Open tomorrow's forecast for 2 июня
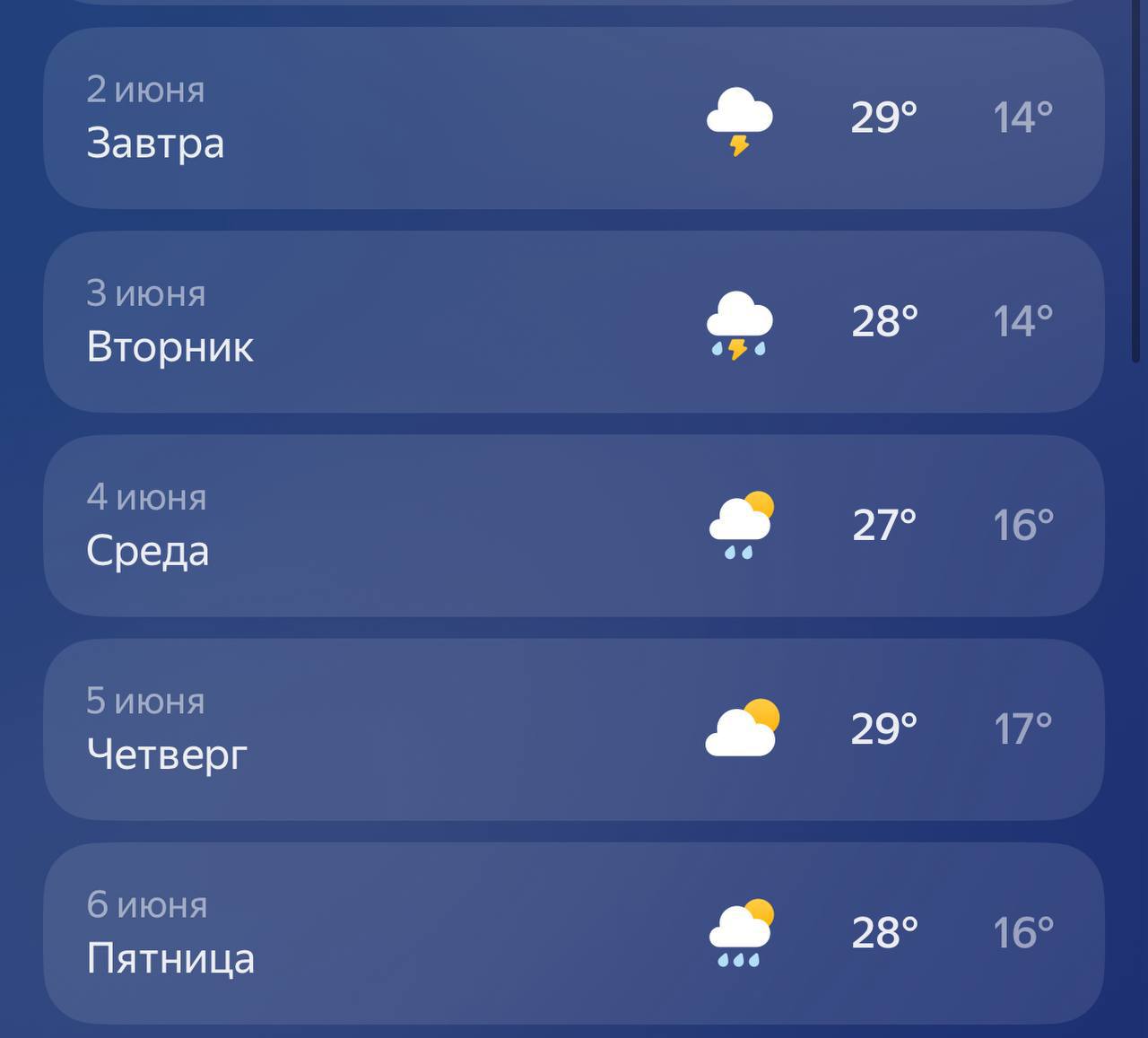 pos(574,118)
